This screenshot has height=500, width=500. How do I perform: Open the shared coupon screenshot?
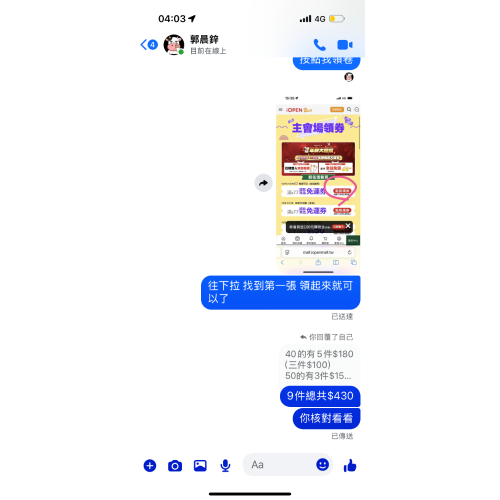pos(318,183)
